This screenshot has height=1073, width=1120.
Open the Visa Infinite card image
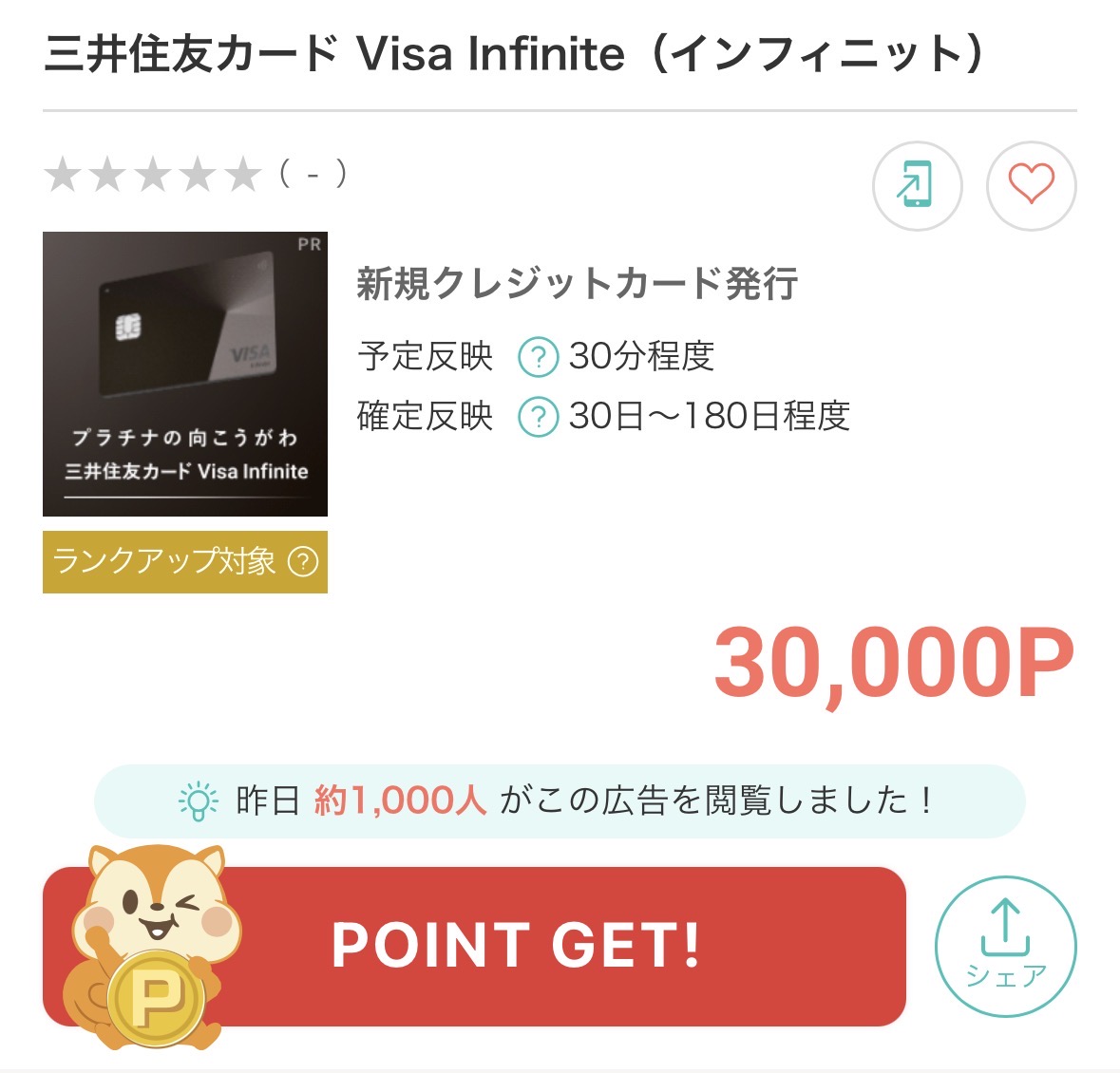185,374
